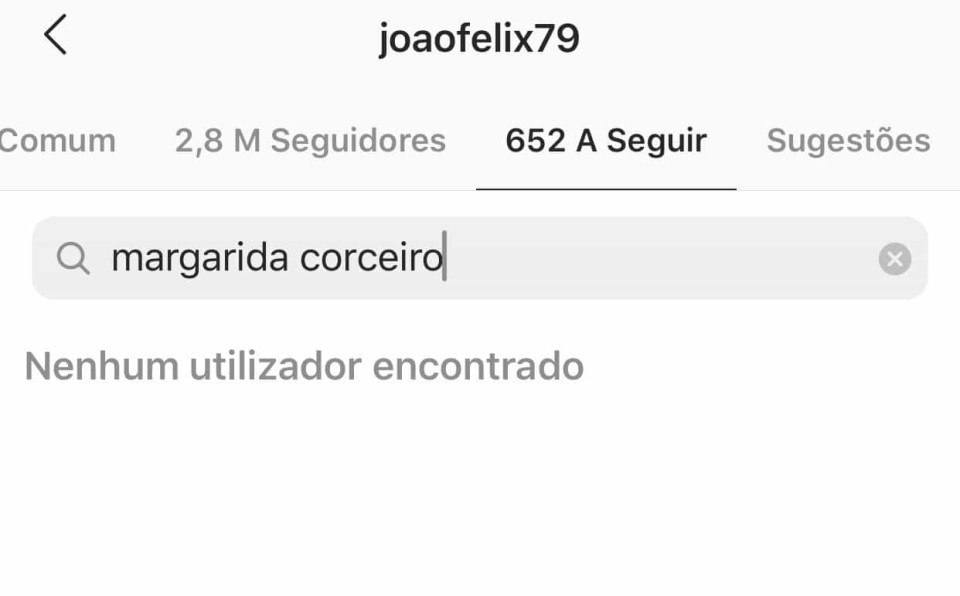Select the 652 A Seguir tab
This screenshot has width=960, height=596.
[606, 141]
